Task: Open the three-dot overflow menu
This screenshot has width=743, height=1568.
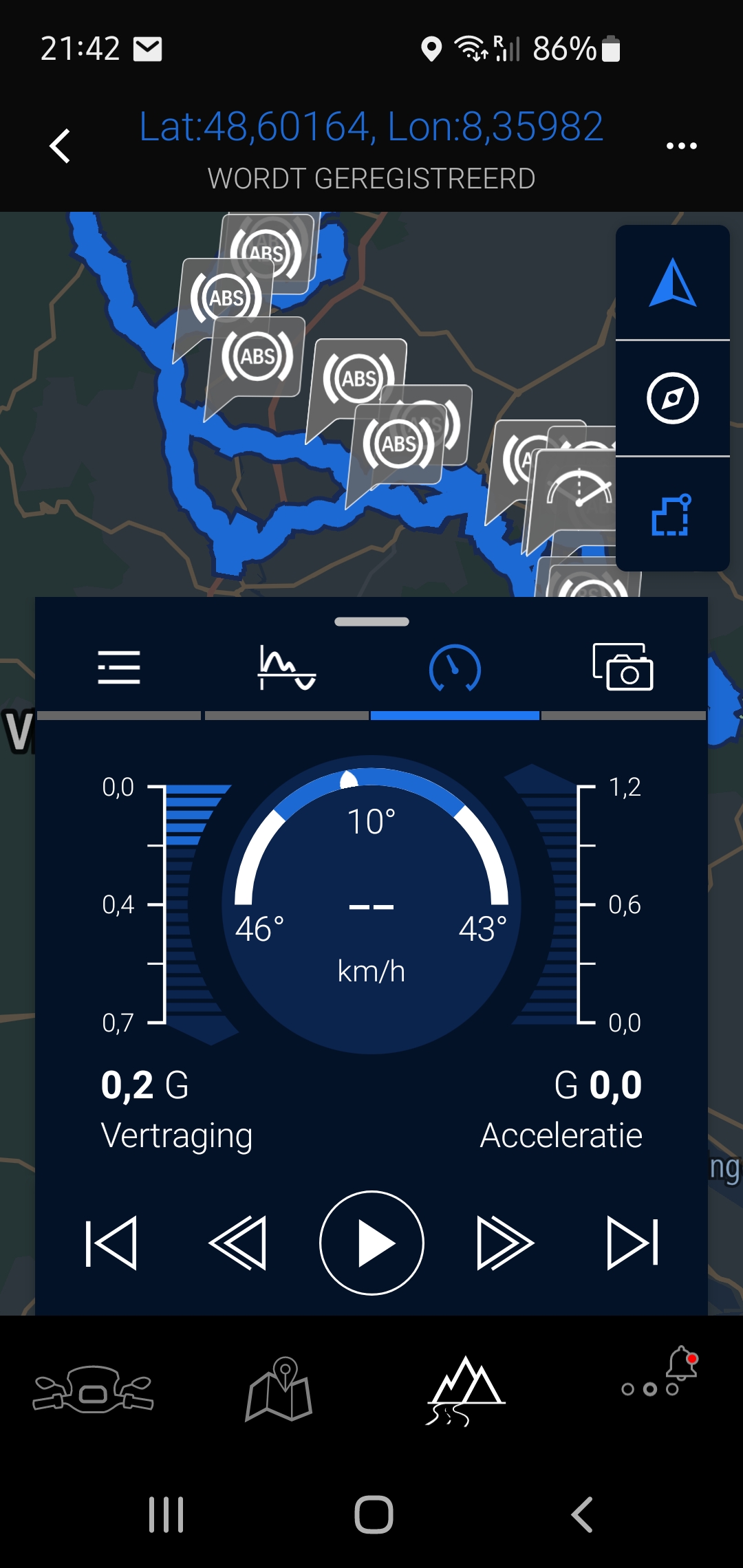Action: coord(681,146)
